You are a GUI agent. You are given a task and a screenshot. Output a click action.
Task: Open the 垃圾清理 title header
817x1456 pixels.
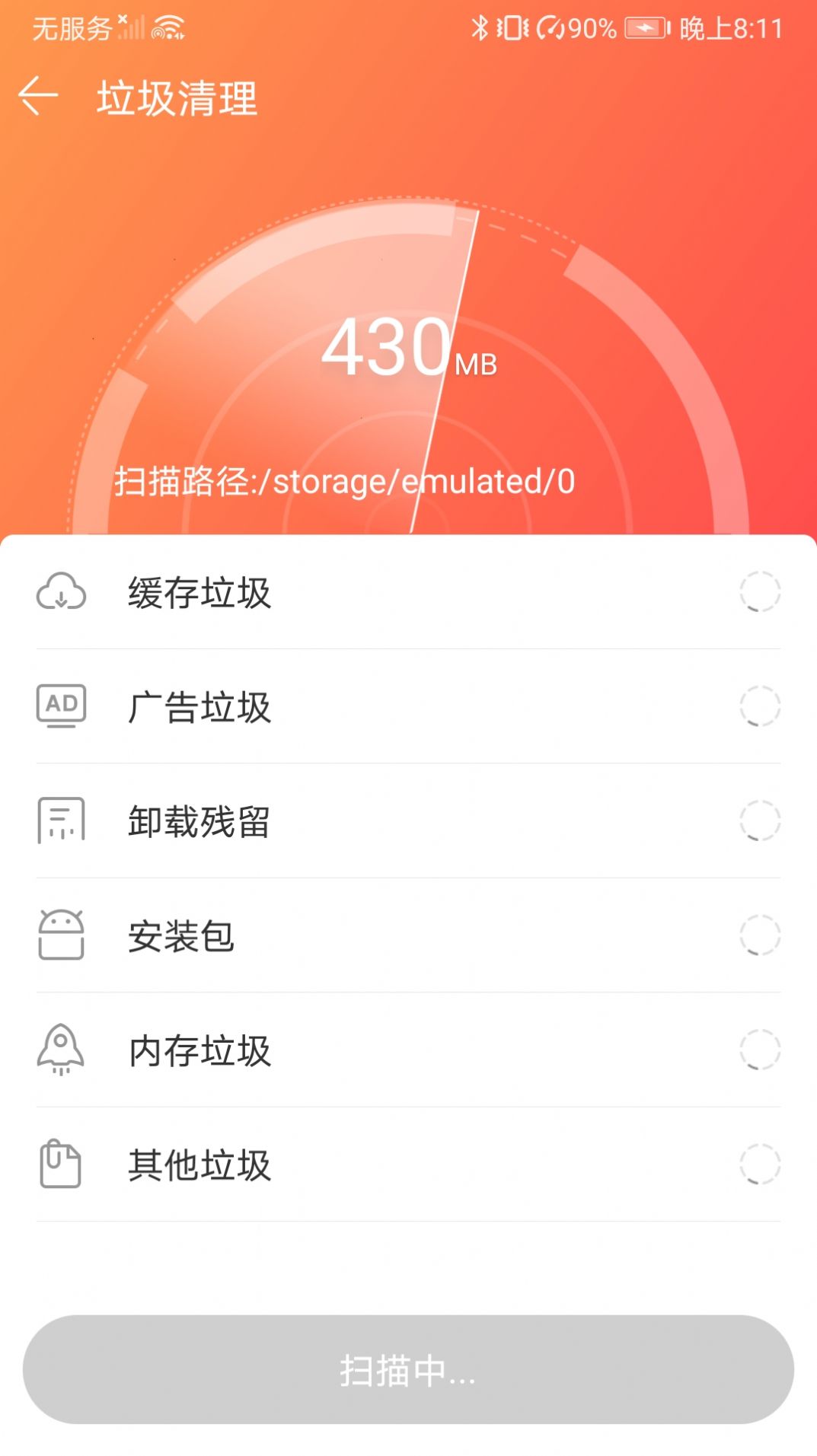coord(176,97)
